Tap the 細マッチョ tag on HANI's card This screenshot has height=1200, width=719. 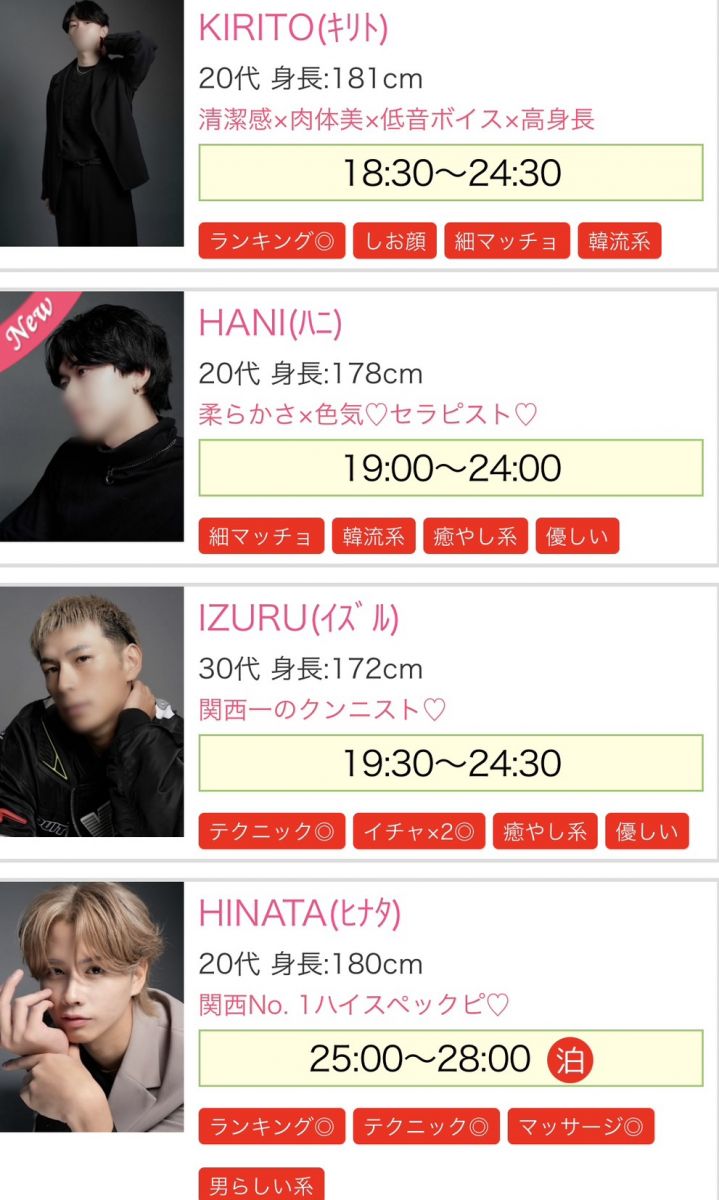(x=261, y=536)
